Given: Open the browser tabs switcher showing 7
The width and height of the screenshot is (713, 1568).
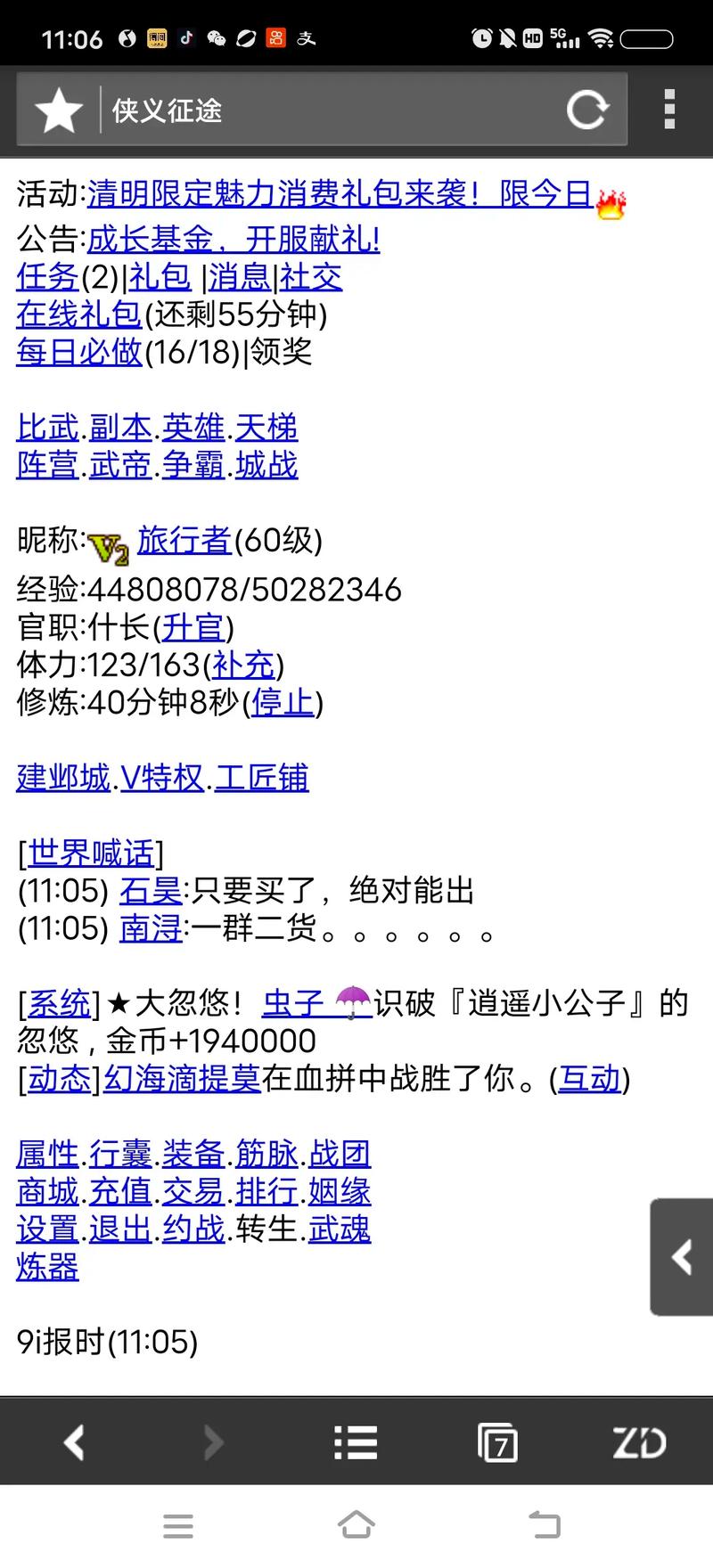Looking at the screenshot, I should [497, 1442].
